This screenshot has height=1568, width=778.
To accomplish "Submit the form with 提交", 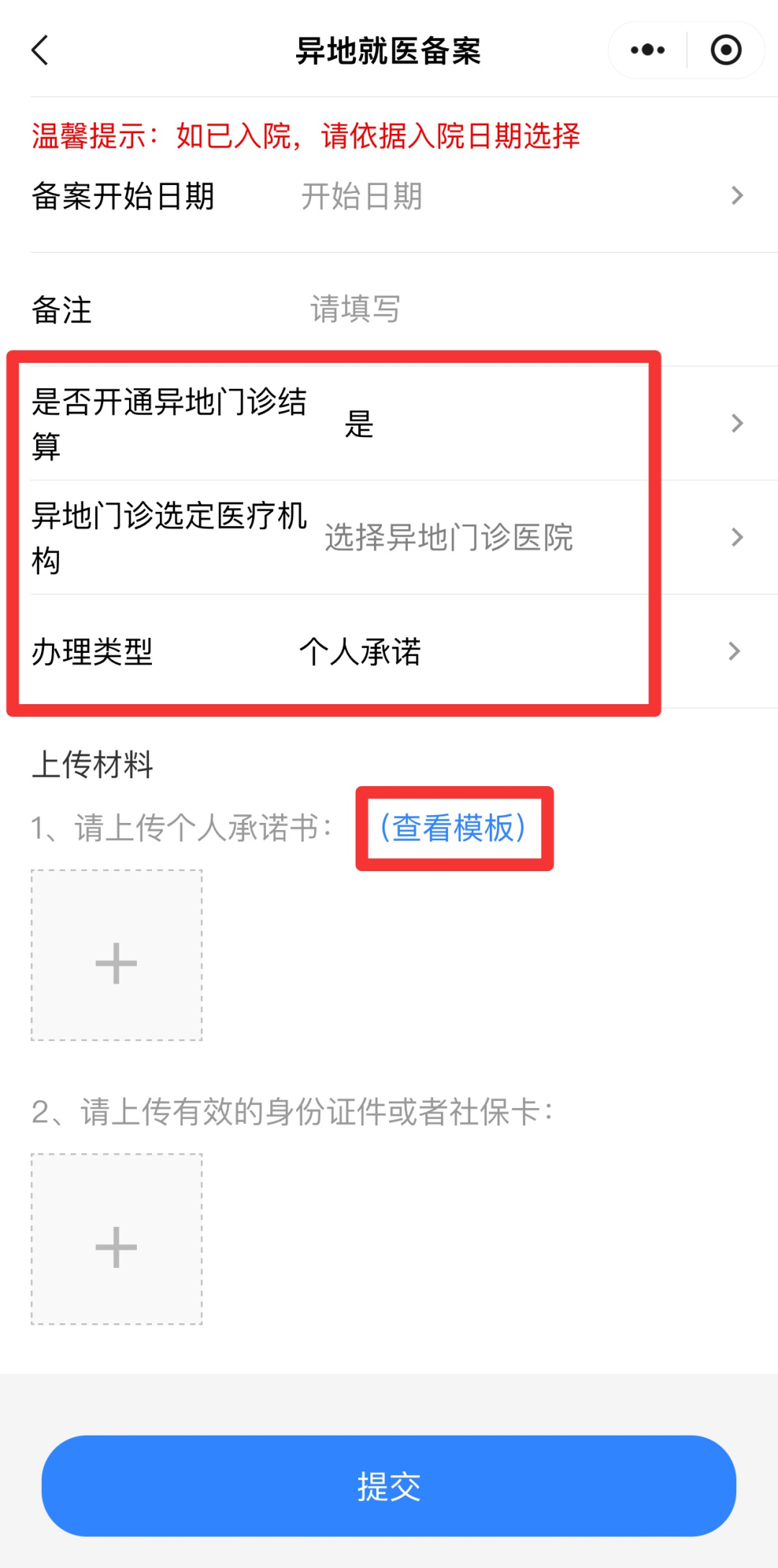I will [x=389, y=1485].
